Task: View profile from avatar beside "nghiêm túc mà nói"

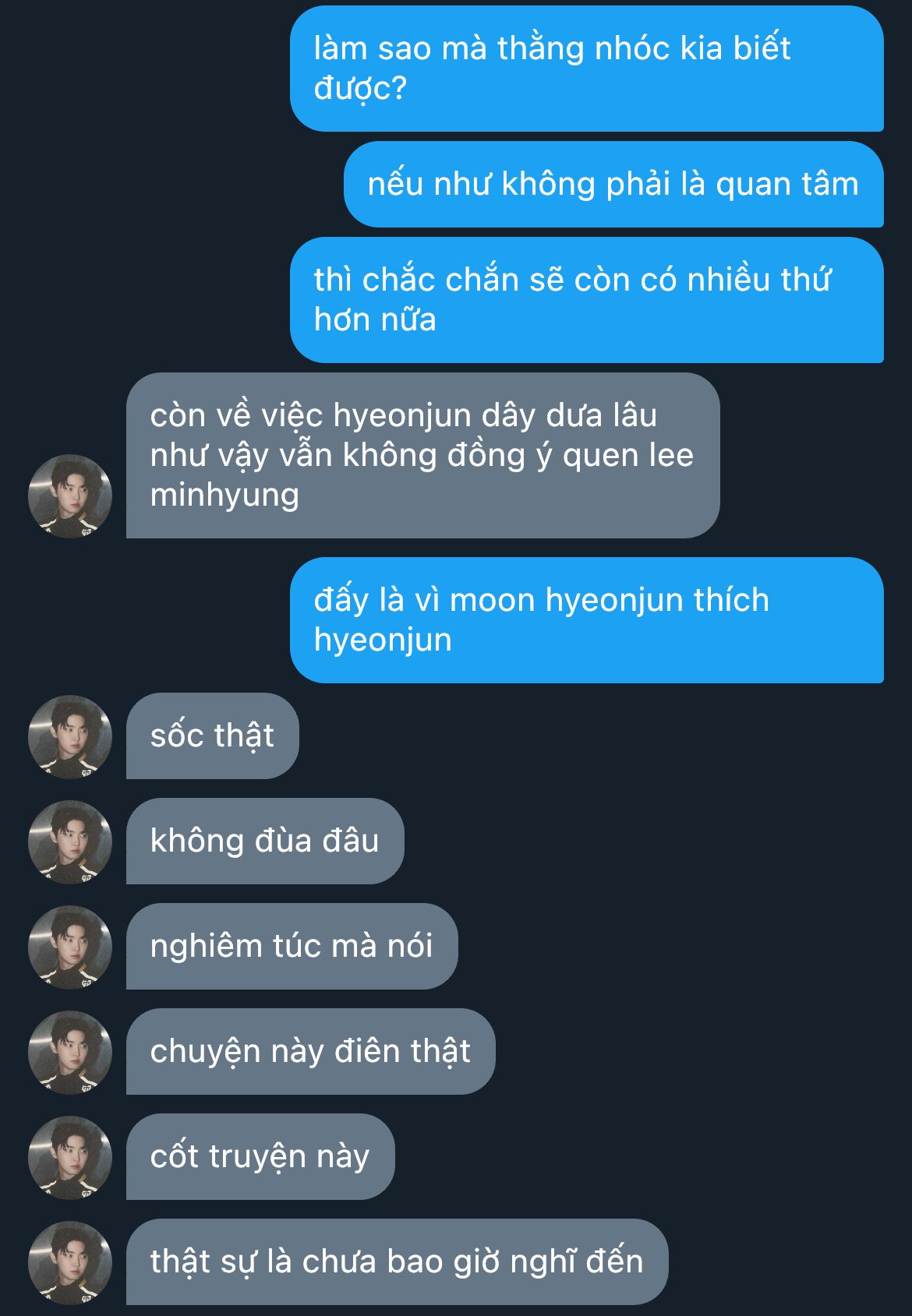Action: point(70,947)
